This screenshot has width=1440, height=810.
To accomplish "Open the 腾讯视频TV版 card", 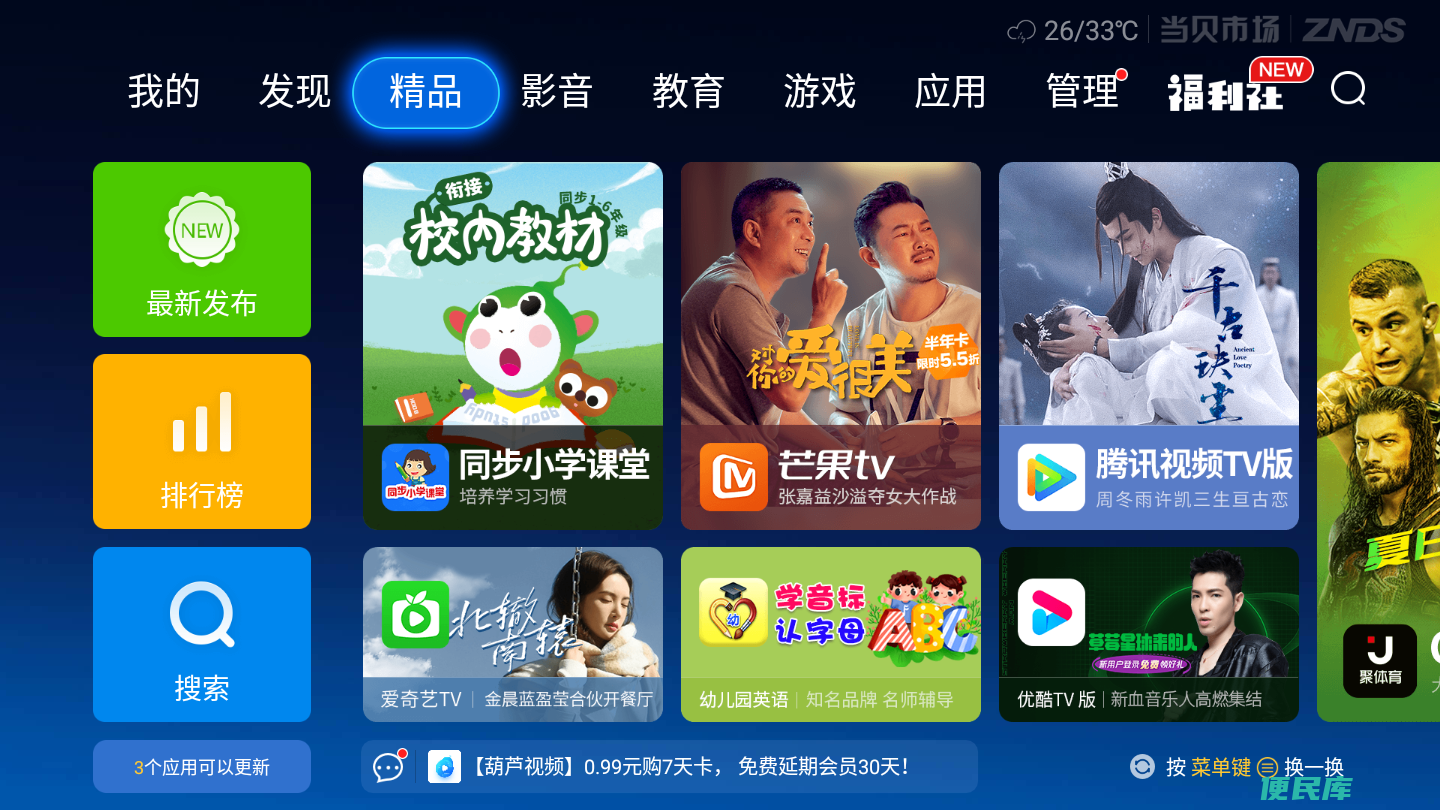I will (1148, 345).
